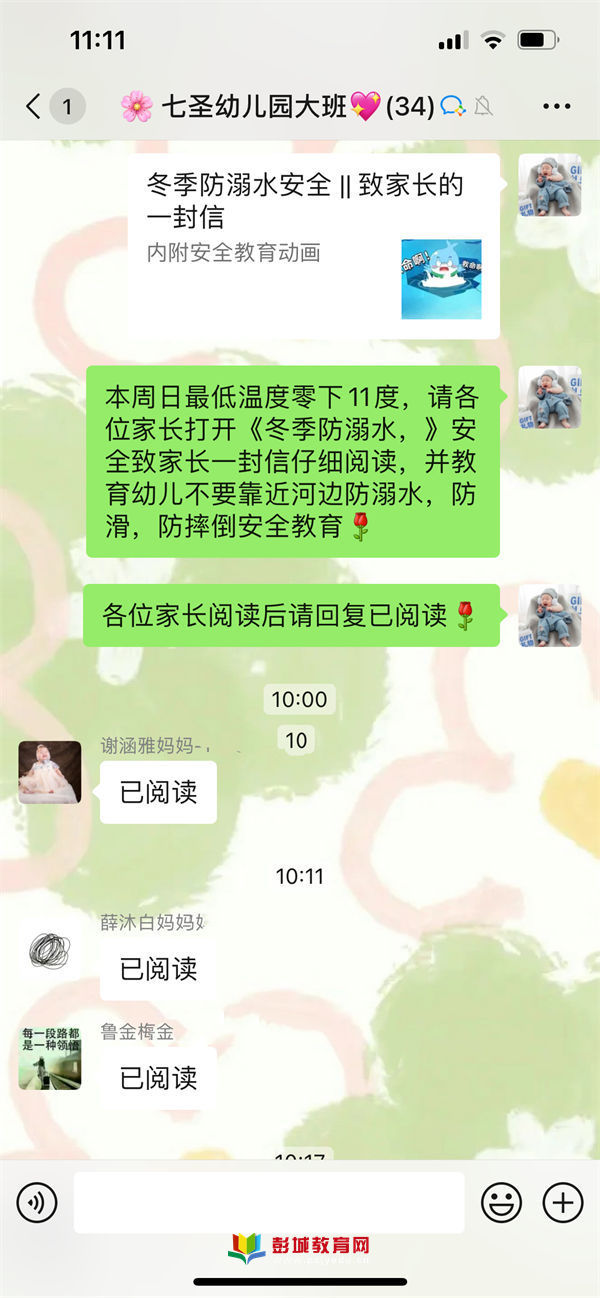View 鲁金梅金's profile avatar
Image resolution: width=600 pixels, height=1298 pixels.
50,1058
